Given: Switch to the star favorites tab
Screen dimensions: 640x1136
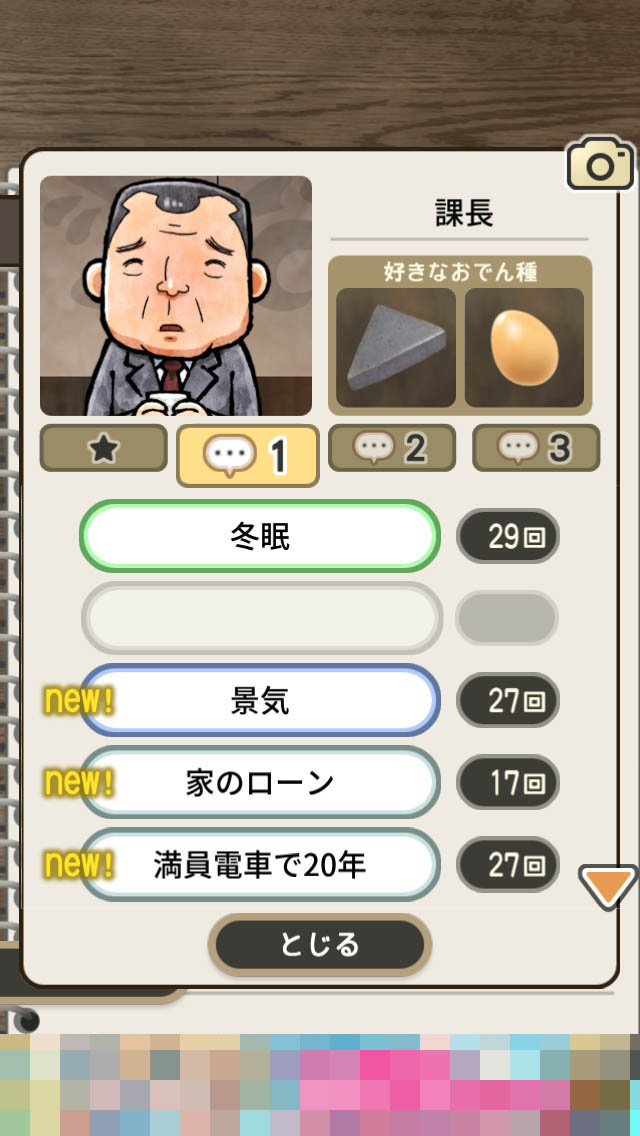Looking at the screenshot, I should pyautogui.click(x=103, y=448).
